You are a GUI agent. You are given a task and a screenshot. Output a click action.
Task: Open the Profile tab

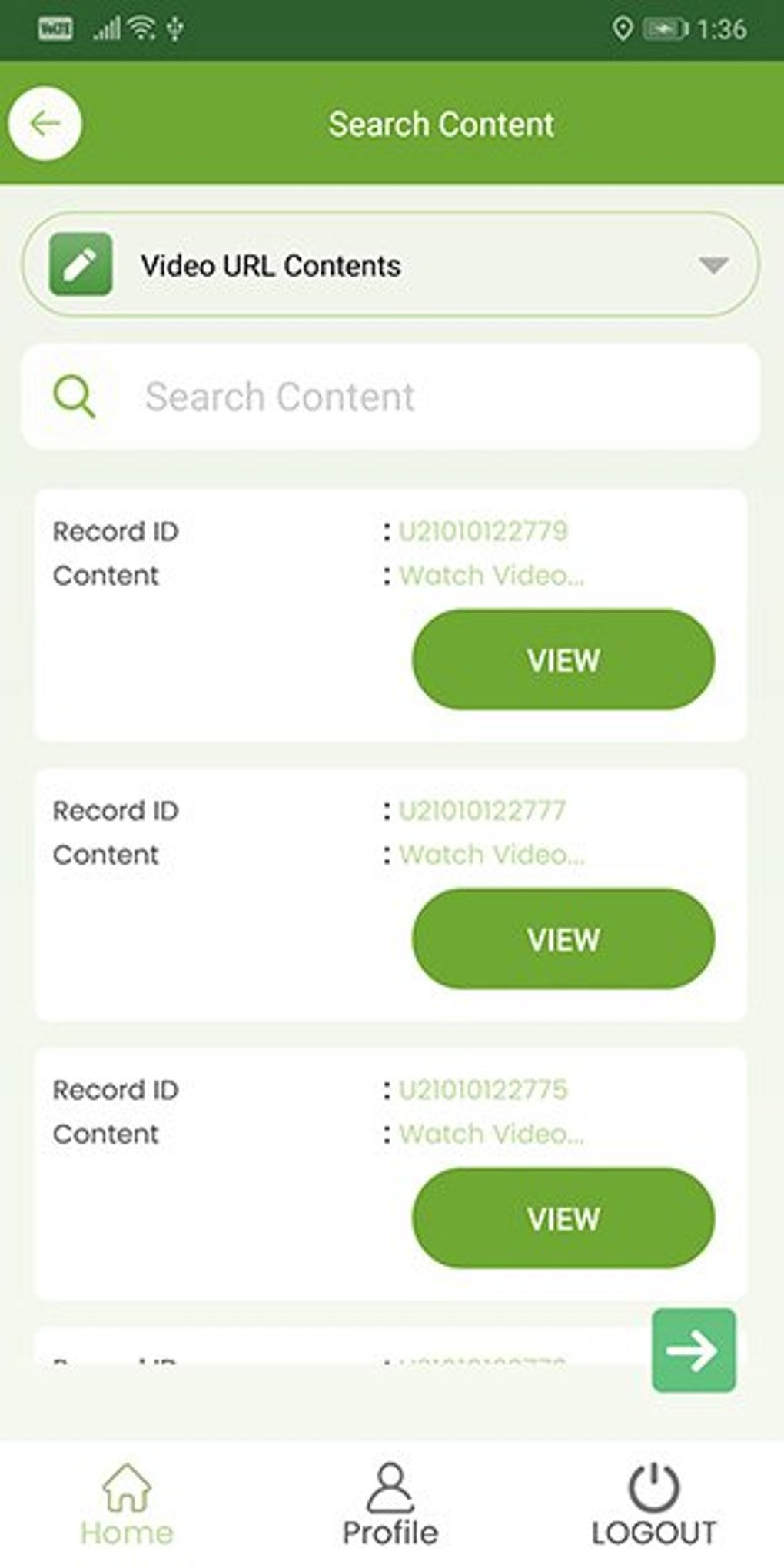390,1505
